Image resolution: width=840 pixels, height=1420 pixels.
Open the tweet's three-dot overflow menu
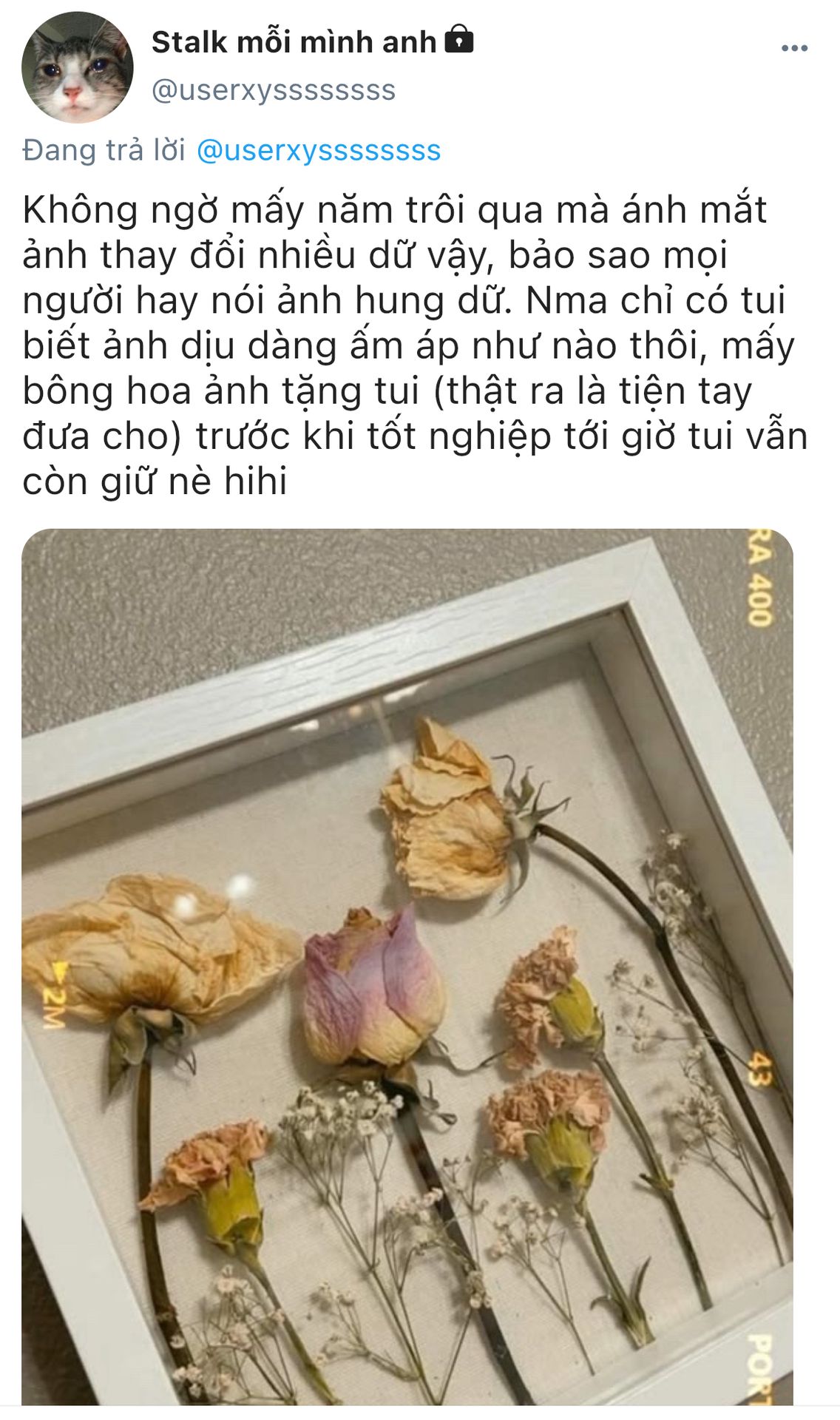click(794, 49)
